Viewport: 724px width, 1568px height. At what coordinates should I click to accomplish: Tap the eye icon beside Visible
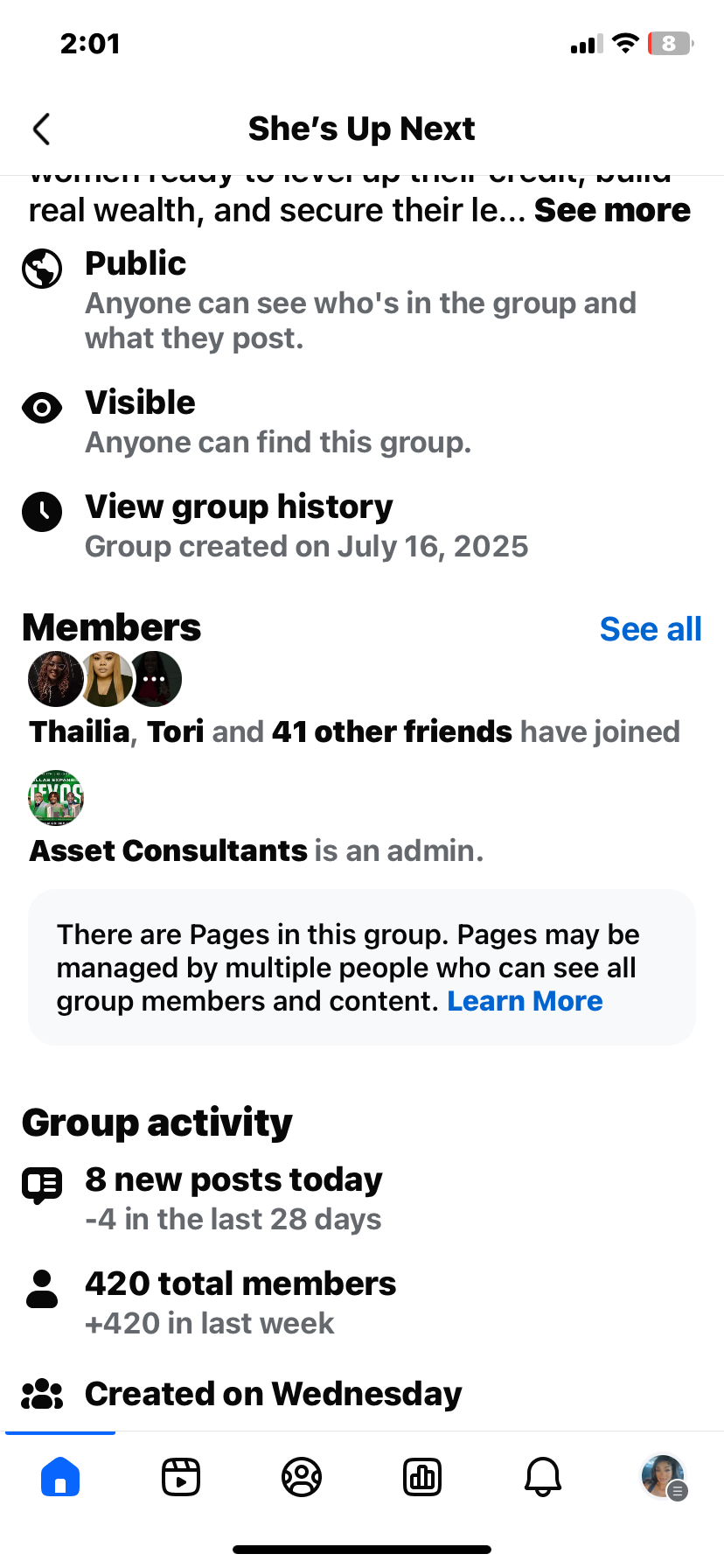[x=42, y=407]
